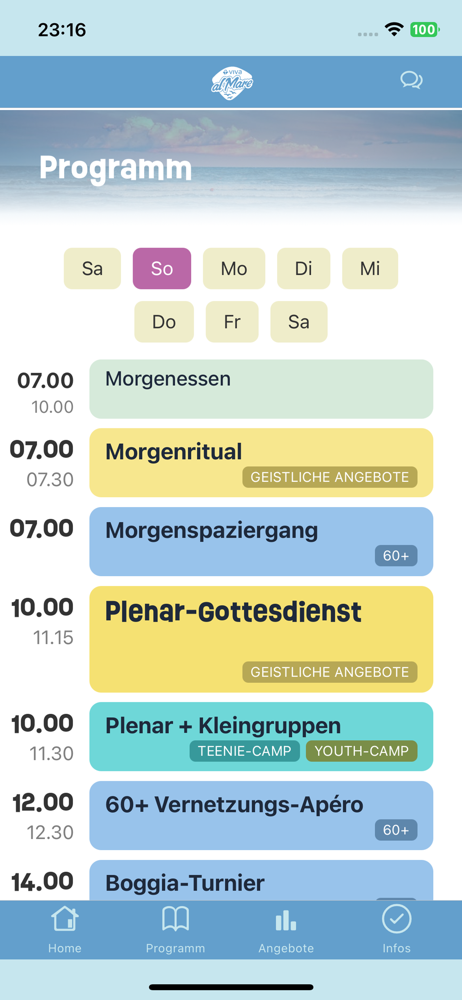This screenshot has width=462, height=1000.
Task: Select the first Sa day chip
Action: coord(93,268)
